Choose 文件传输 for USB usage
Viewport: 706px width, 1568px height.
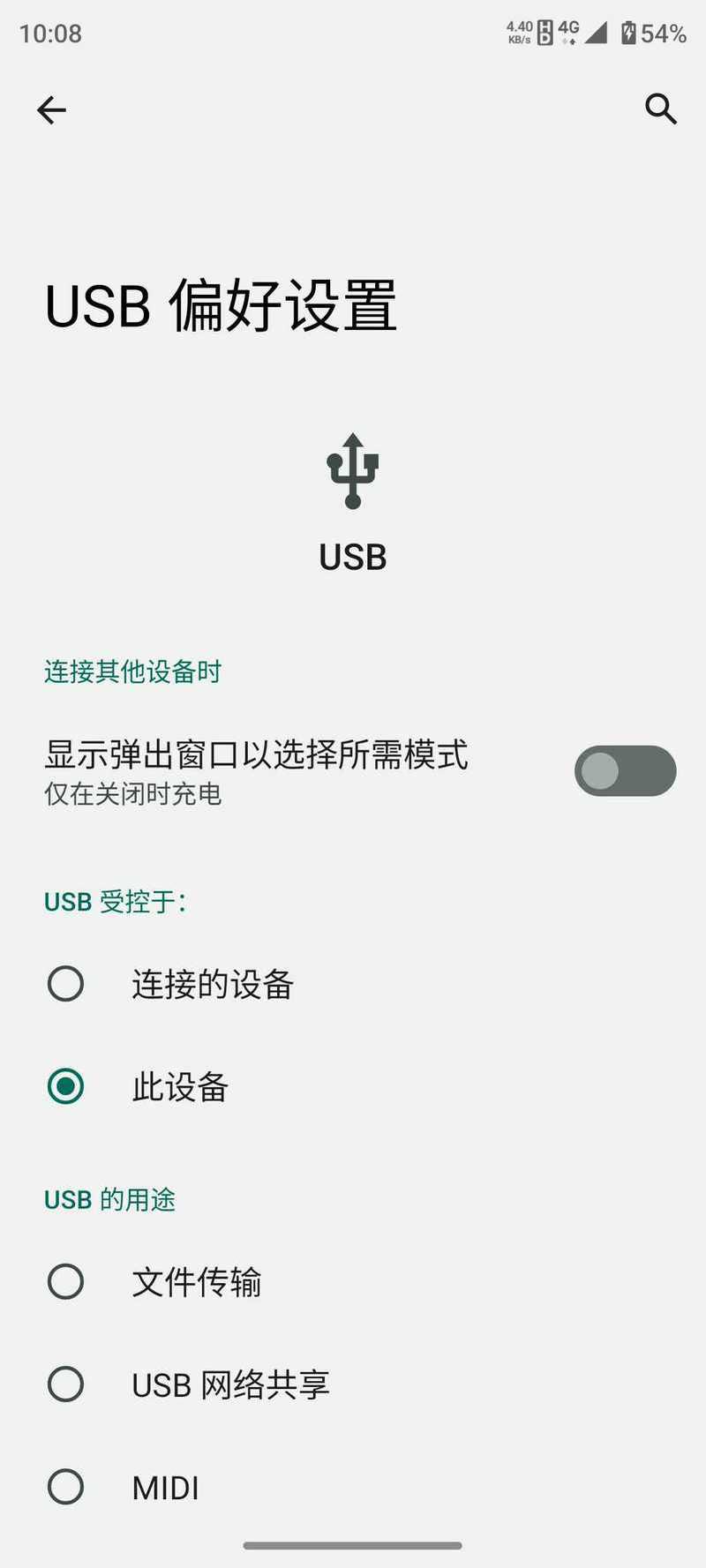coord(66,1281)
